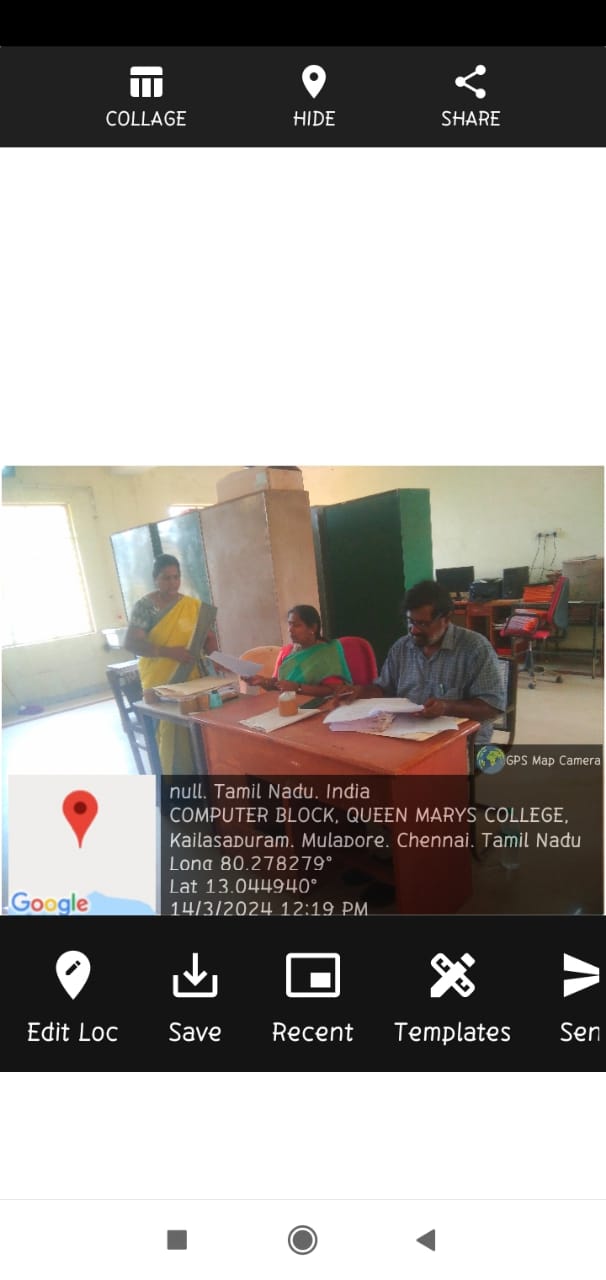Go to the home screen
The width and height of the screenshot is (606, 1280).
[x=302, y=1240]
